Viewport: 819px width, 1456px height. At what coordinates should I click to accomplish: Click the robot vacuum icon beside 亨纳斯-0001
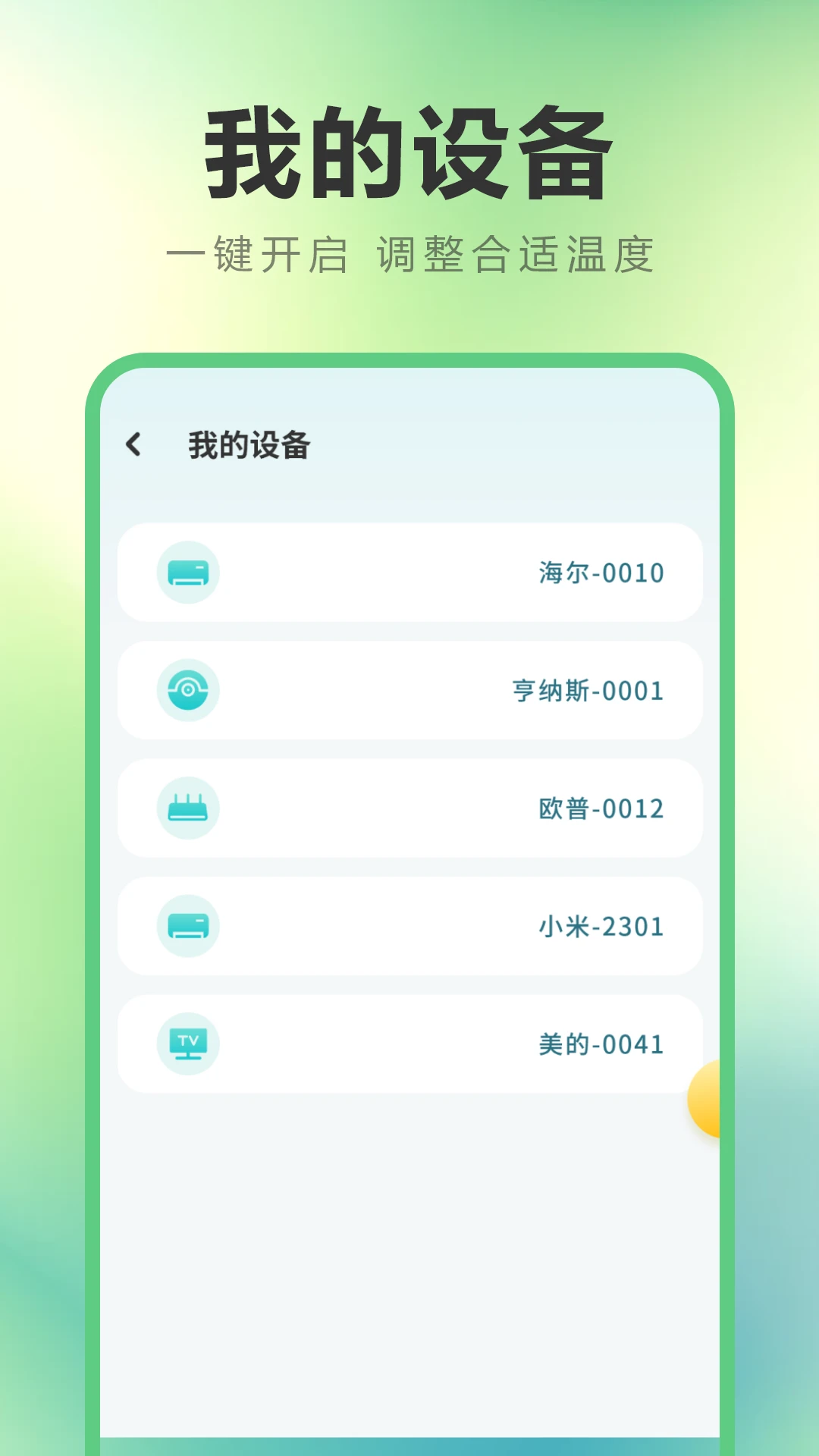tap(187, 691)
